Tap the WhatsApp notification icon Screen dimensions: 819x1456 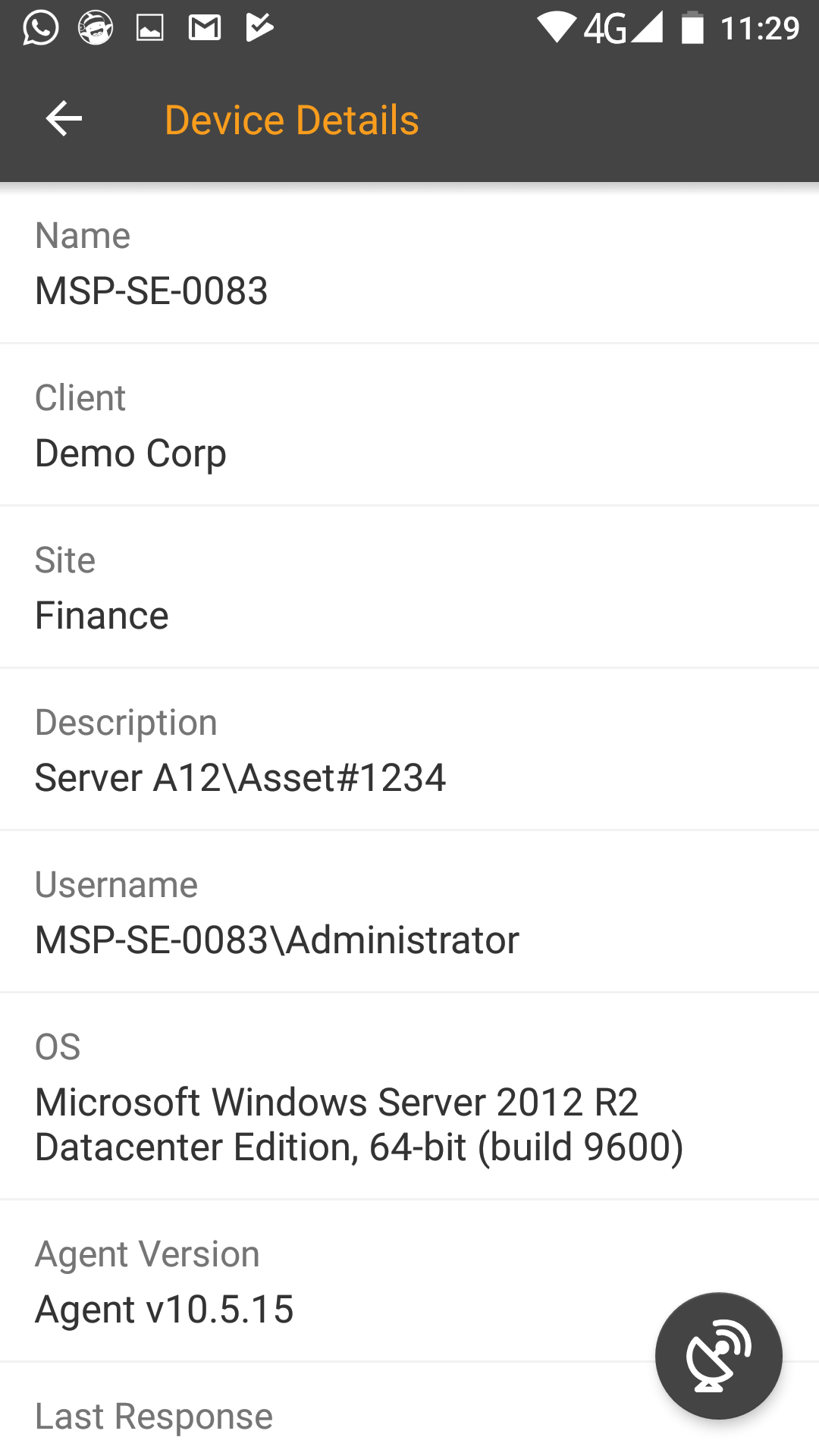coord(39,27)
